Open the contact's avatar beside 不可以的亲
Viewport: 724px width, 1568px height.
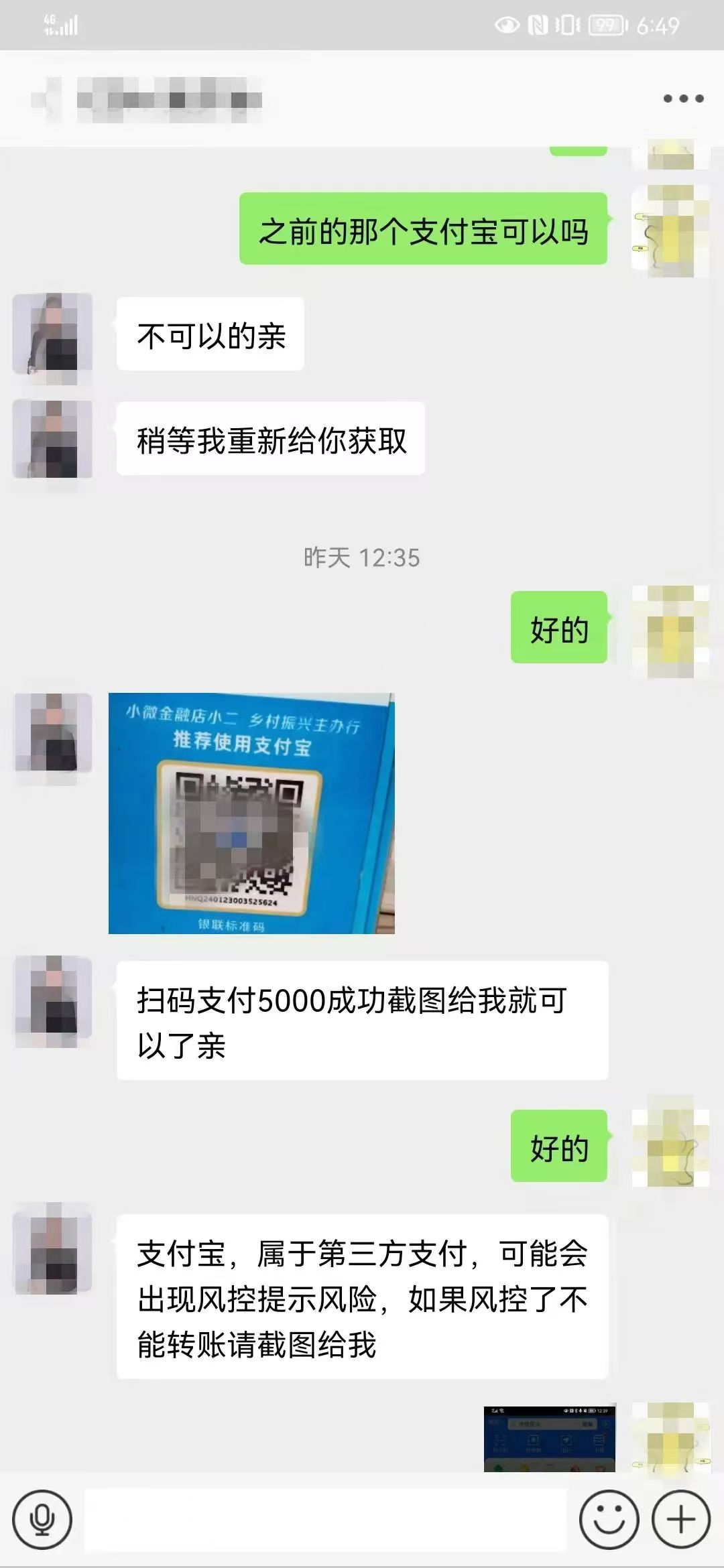(52, 333)
